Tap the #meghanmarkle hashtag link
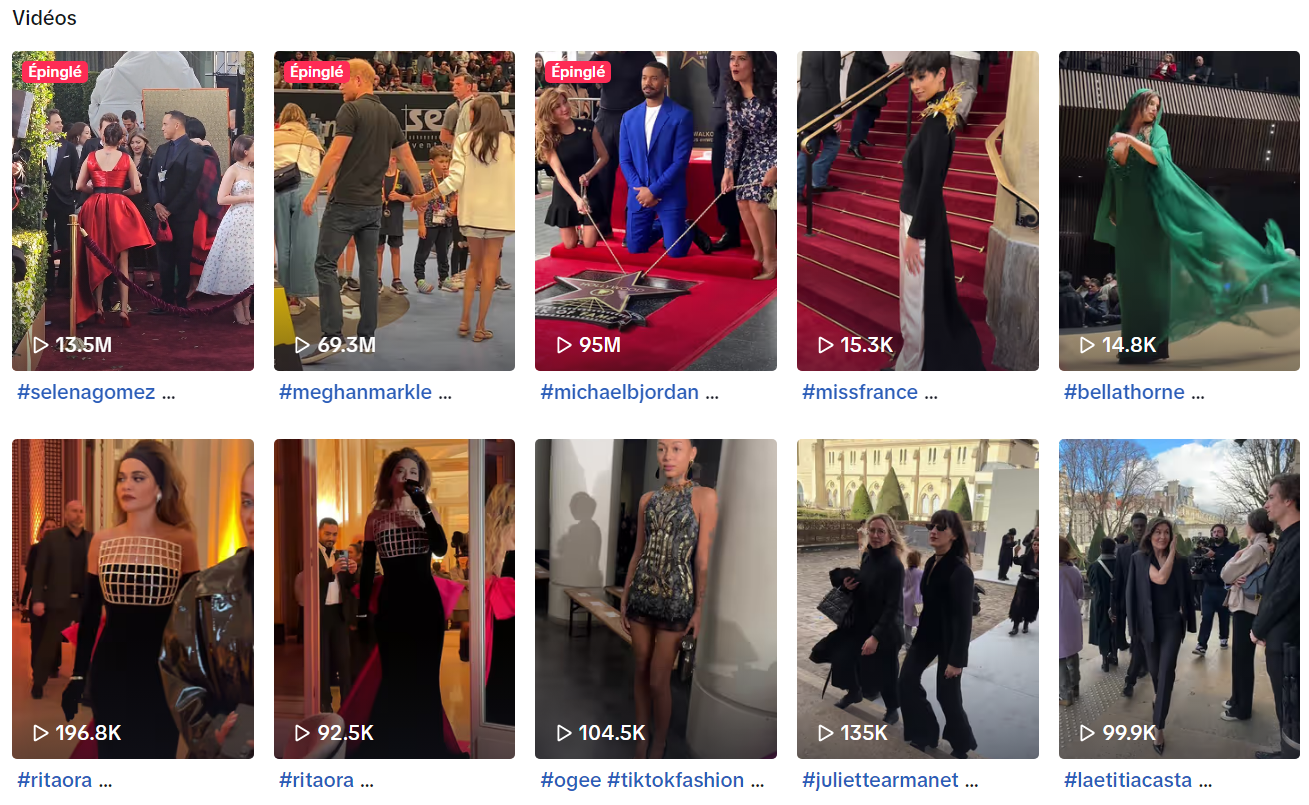Image resolution: width=1309 pixels, height=805 pixels. pos(355,392)
